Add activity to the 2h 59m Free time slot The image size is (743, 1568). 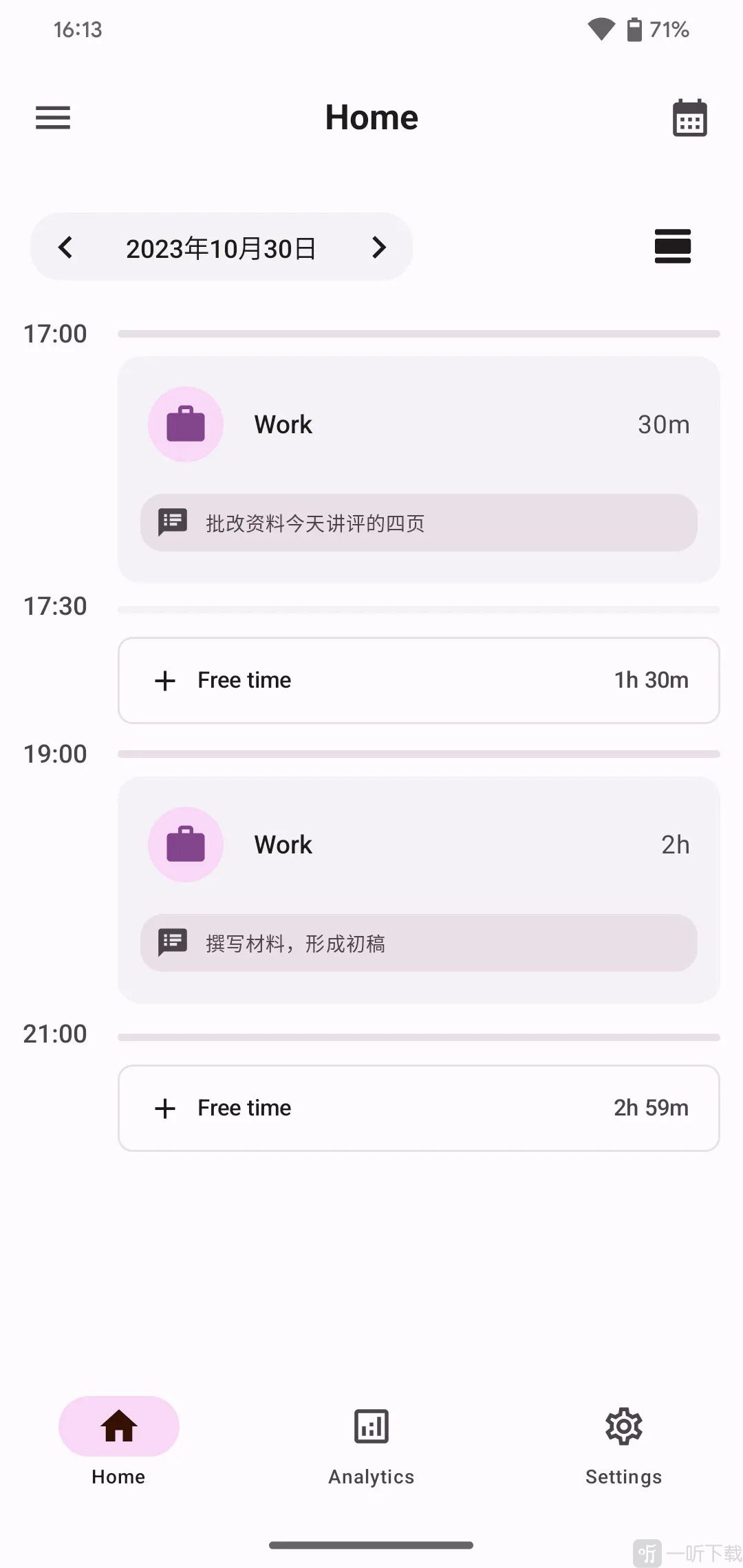418,1108
